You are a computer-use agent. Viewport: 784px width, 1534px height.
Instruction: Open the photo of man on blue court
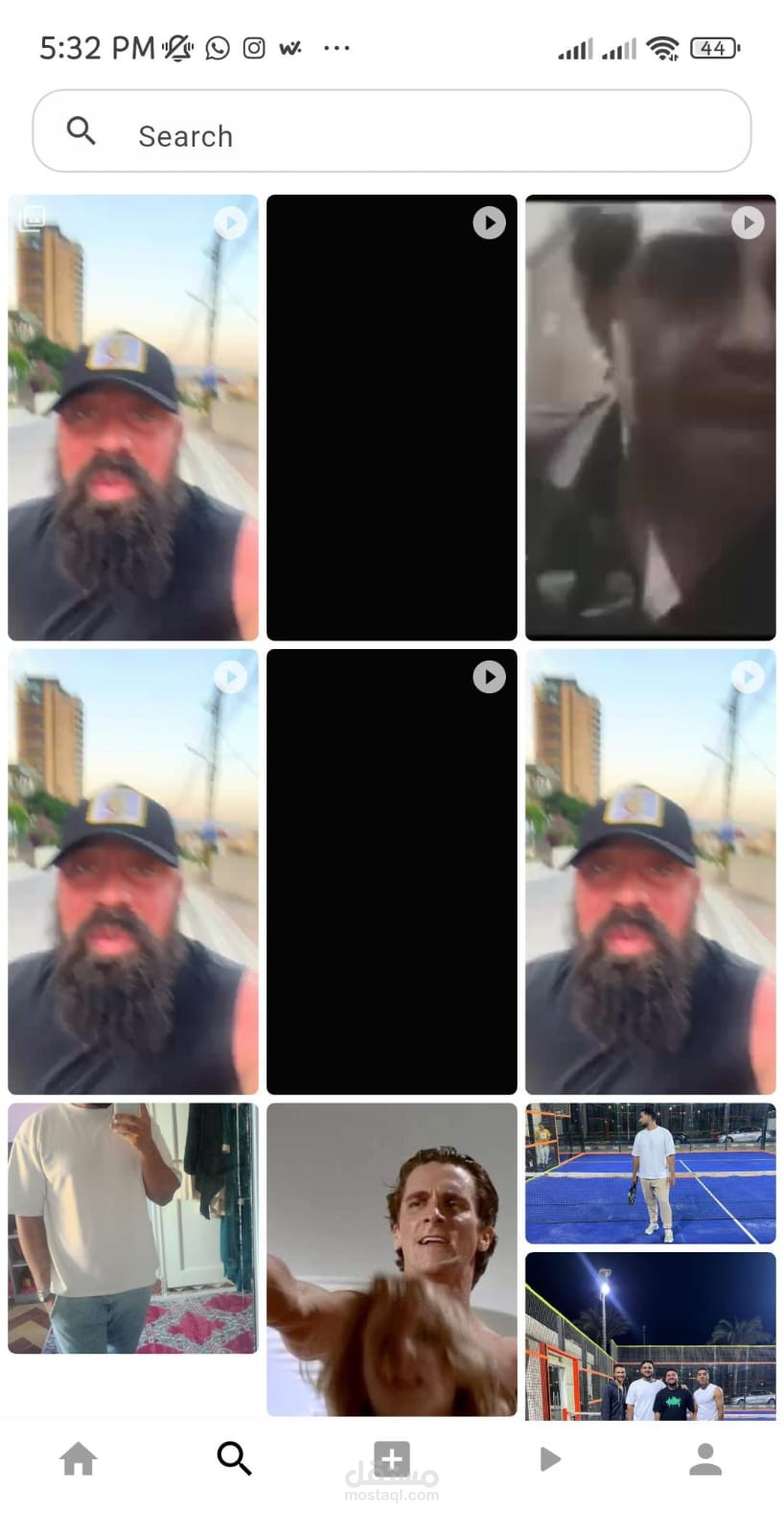650,1173
